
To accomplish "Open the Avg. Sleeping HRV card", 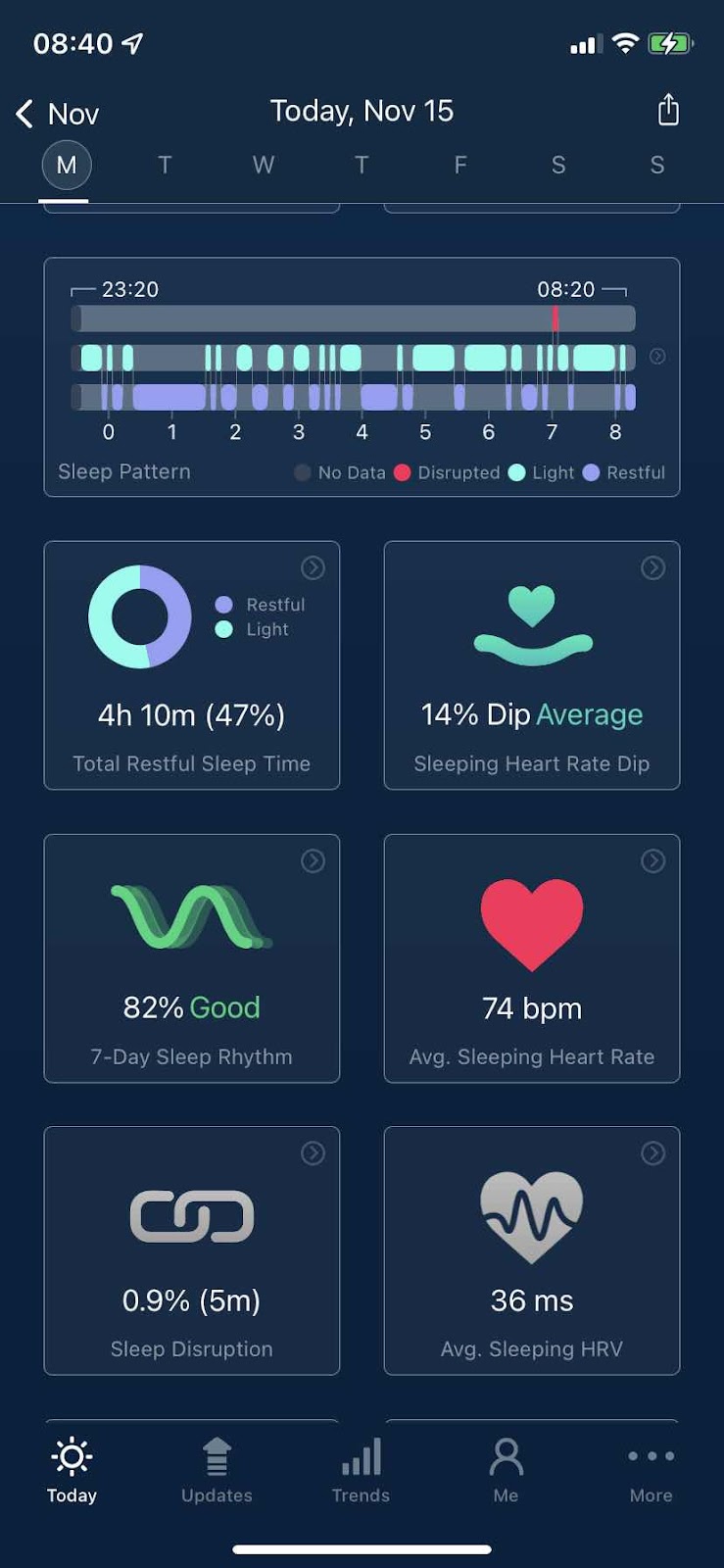I will pos(532,1250).
